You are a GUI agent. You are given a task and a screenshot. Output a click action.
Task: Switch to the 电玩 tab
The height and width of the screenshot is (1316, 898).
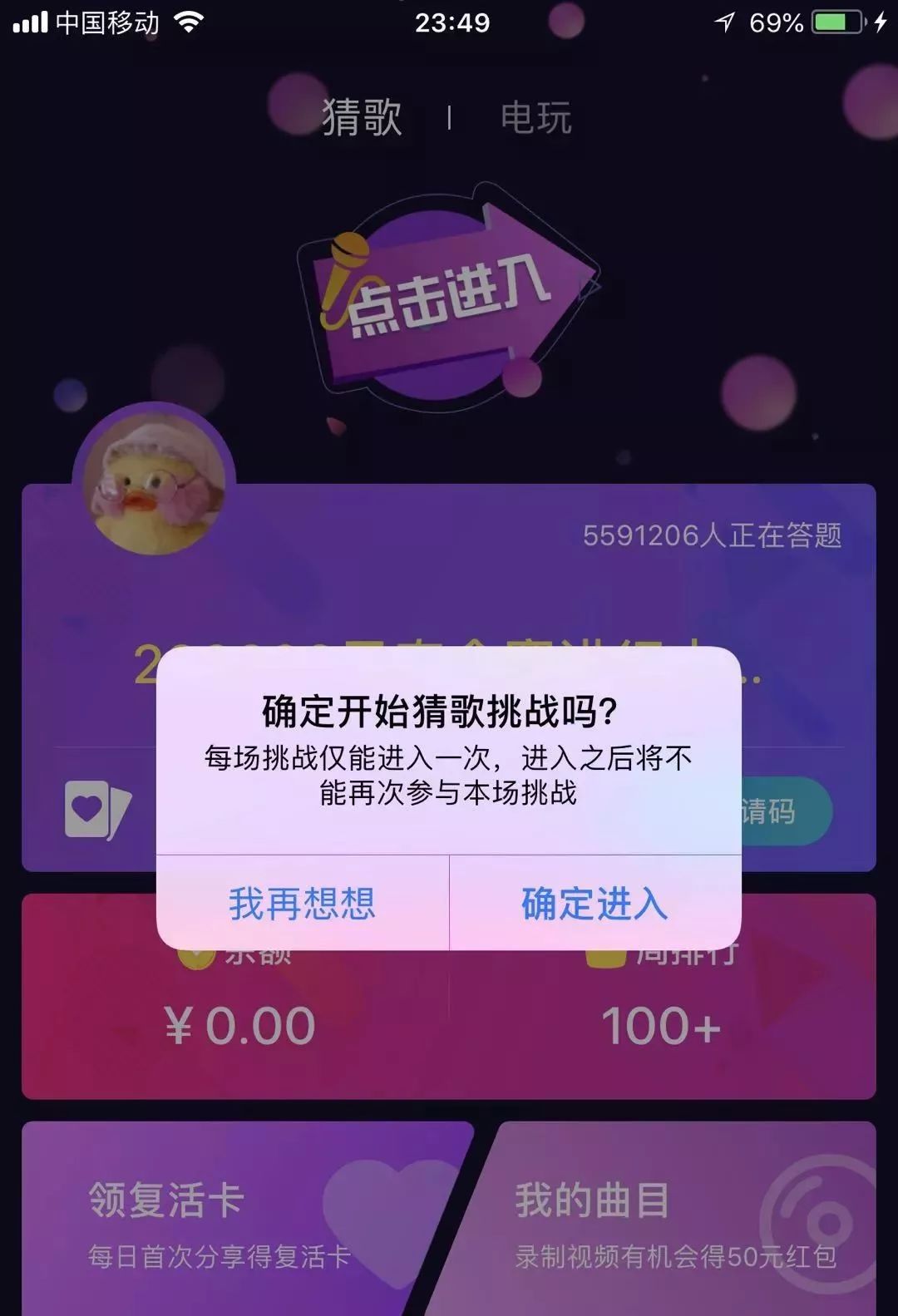pos(536,117)
